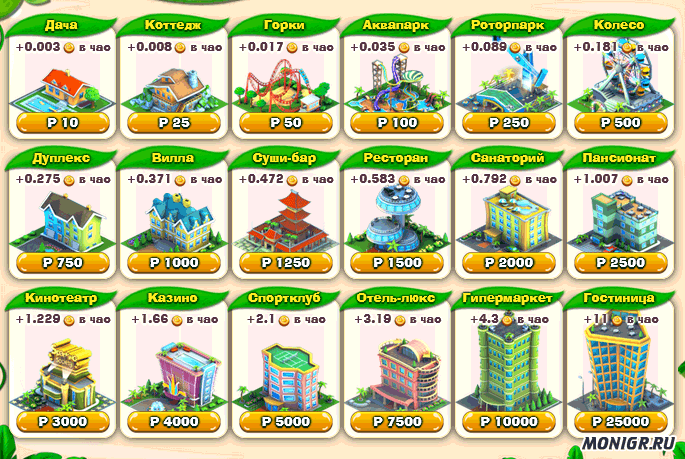Purchase Кинотеатр for P 3000
Viewport: 685px width, 459px height.
pos(62,421)
